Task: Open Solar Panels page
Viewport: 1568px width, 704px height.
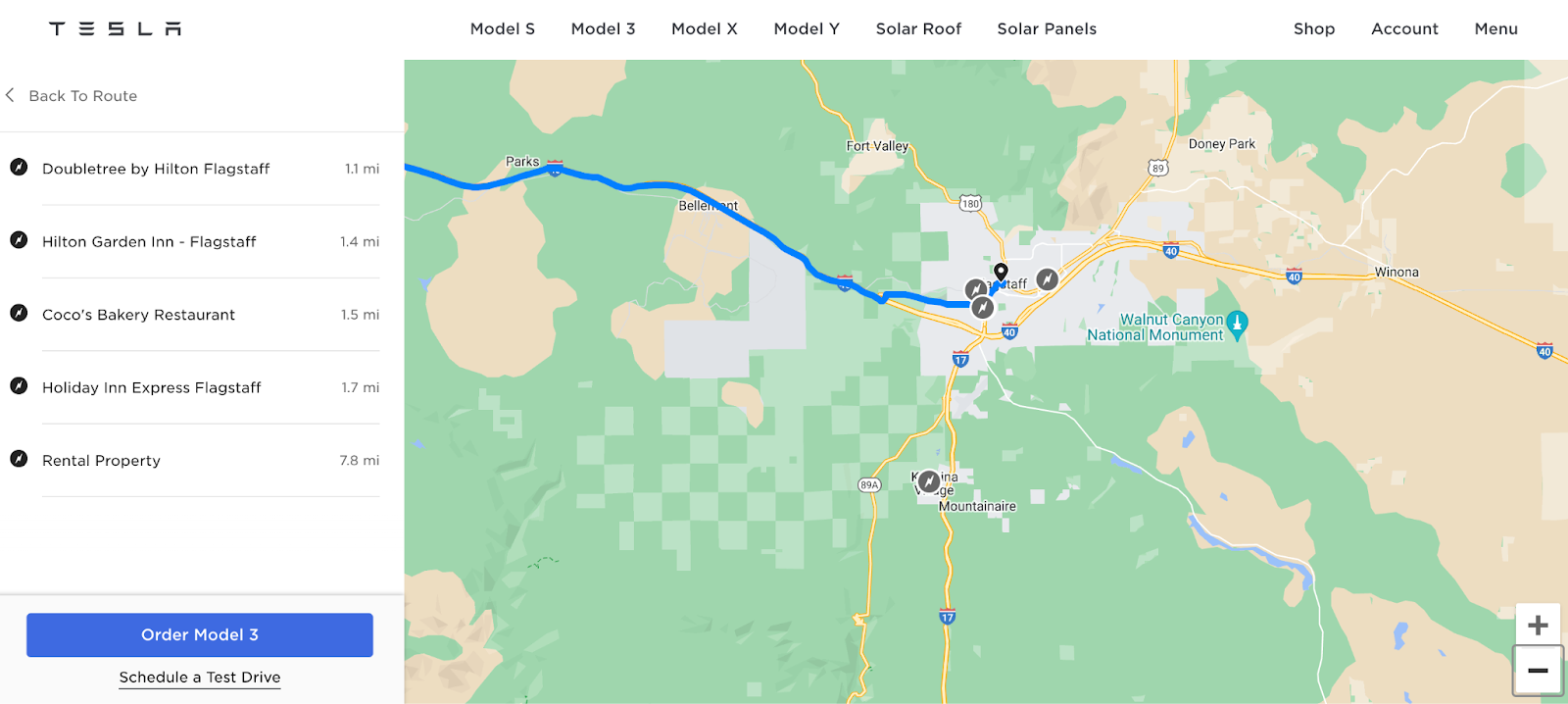Action: tap(1047, 29)
